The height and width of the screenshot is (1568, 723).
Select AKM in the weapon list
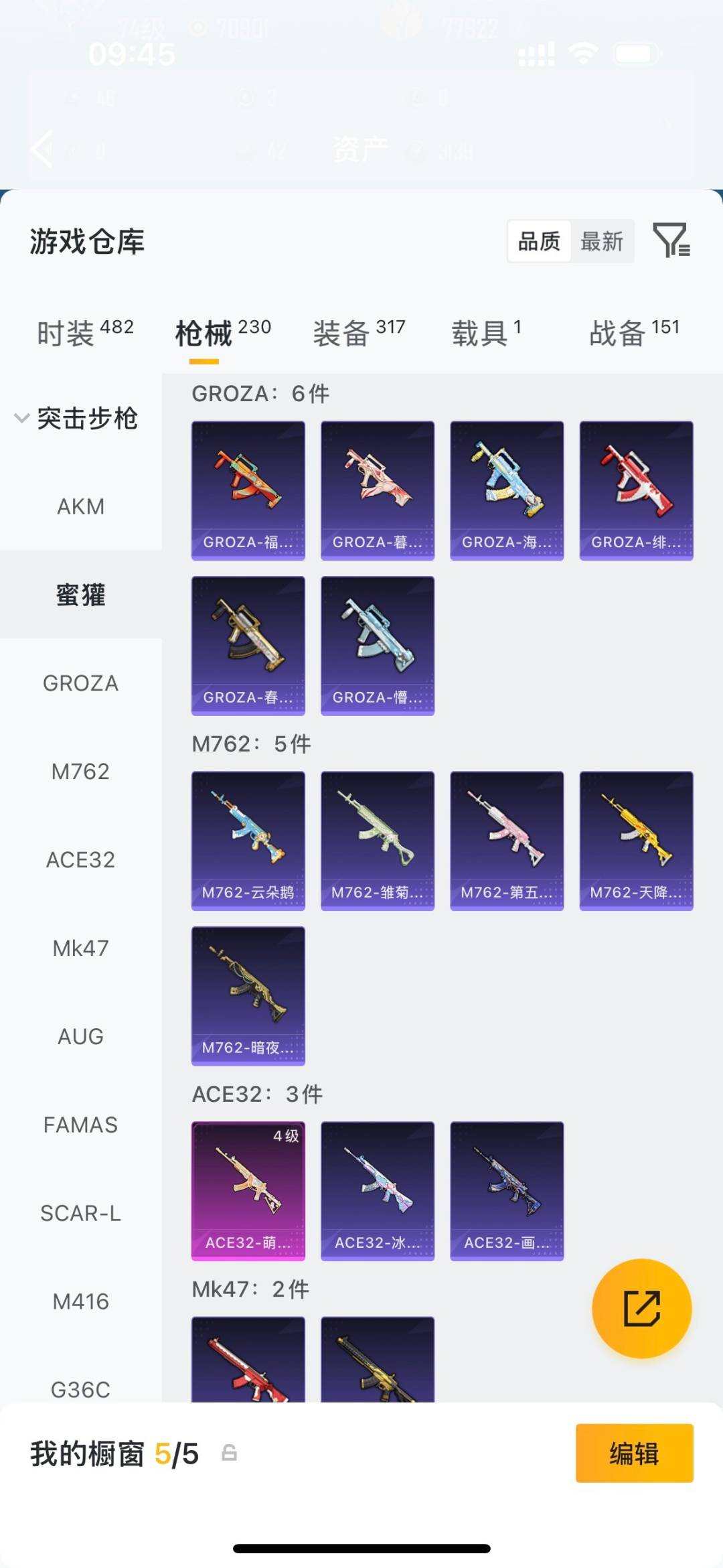tap(80, 507)
